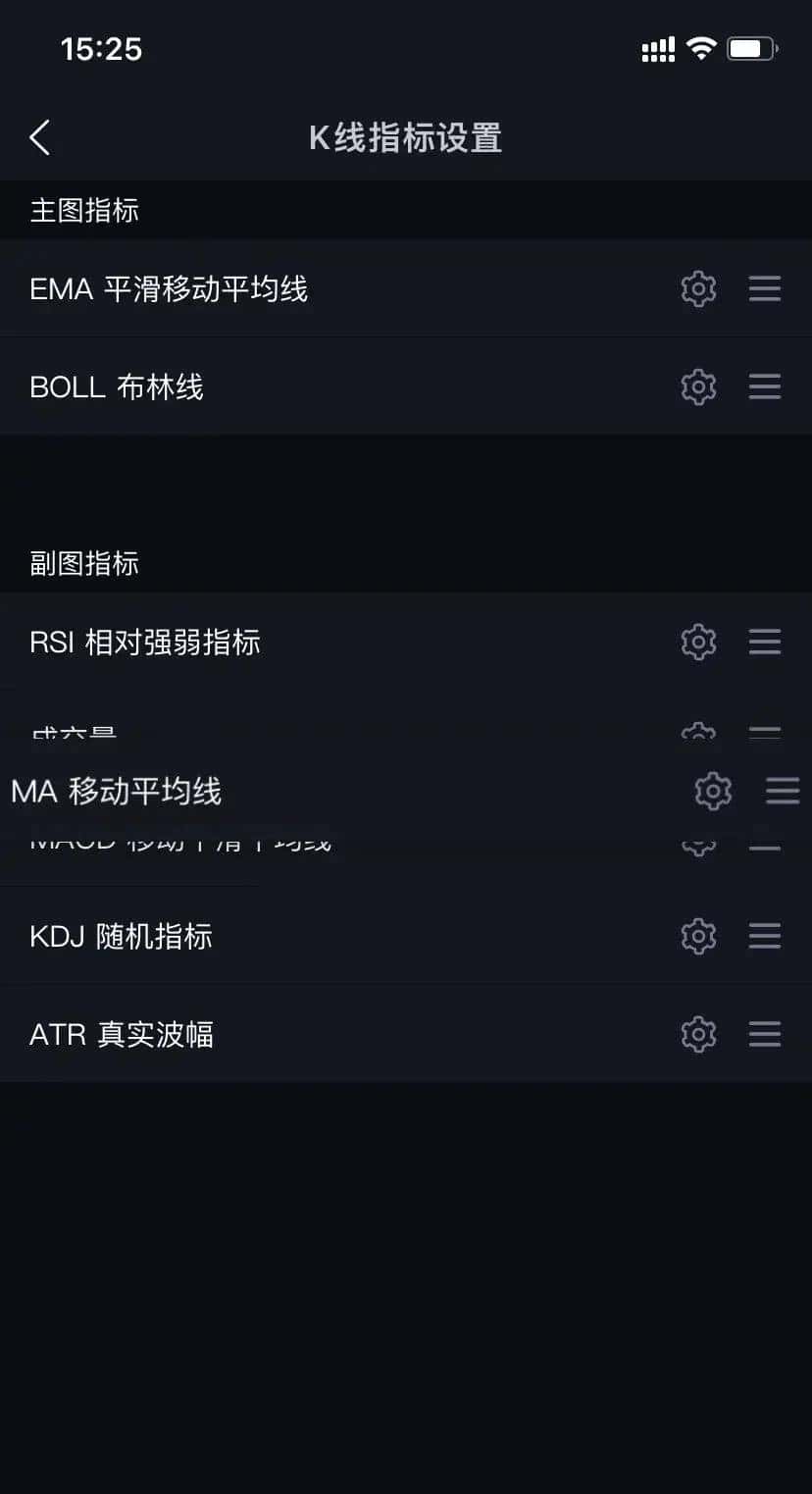Open settings gear for MA 移动平均线
This screenshot has width=812, height=1494.
click(713, 791)
